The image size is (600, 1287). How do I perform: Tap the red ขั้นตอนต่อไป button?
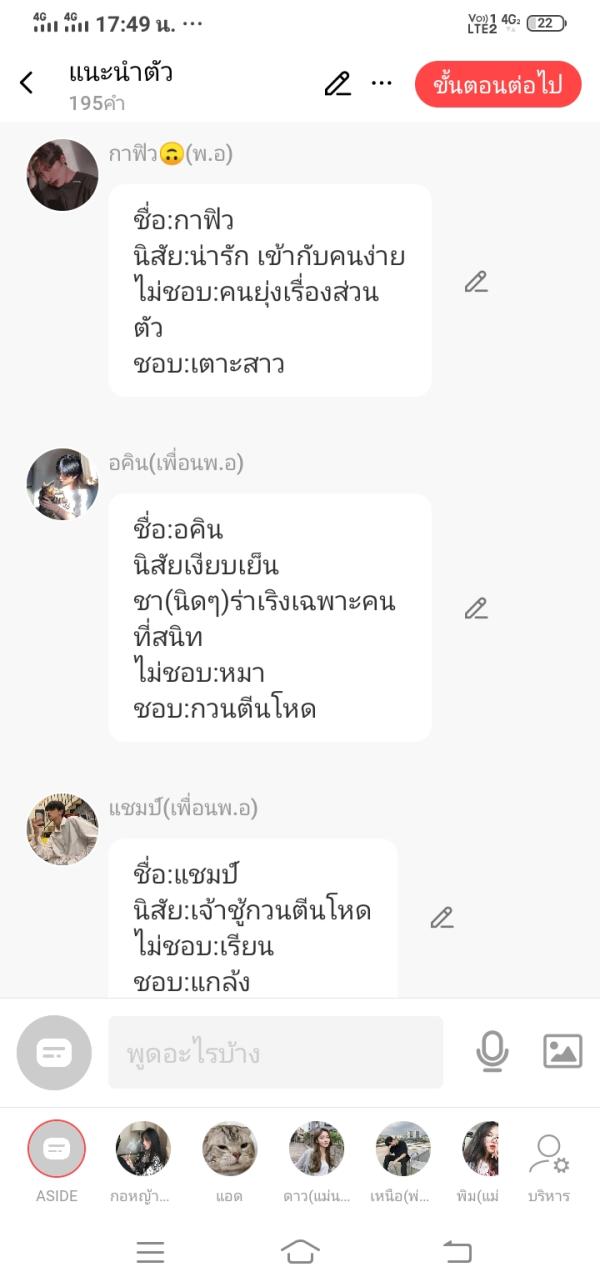tap(498, 85)
